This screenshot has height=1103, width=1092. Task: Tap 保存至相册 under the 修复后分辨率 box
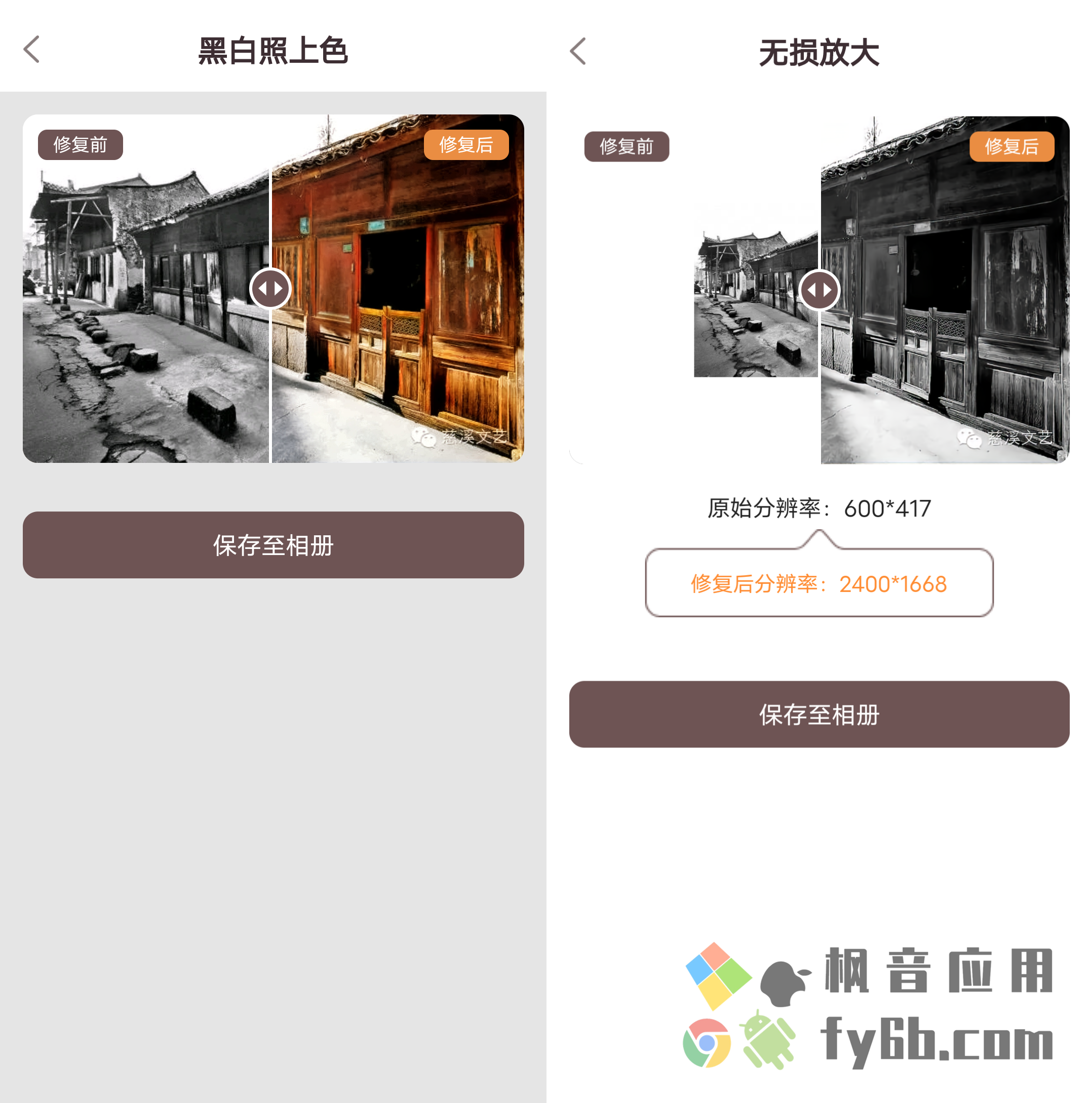(819, 714)
